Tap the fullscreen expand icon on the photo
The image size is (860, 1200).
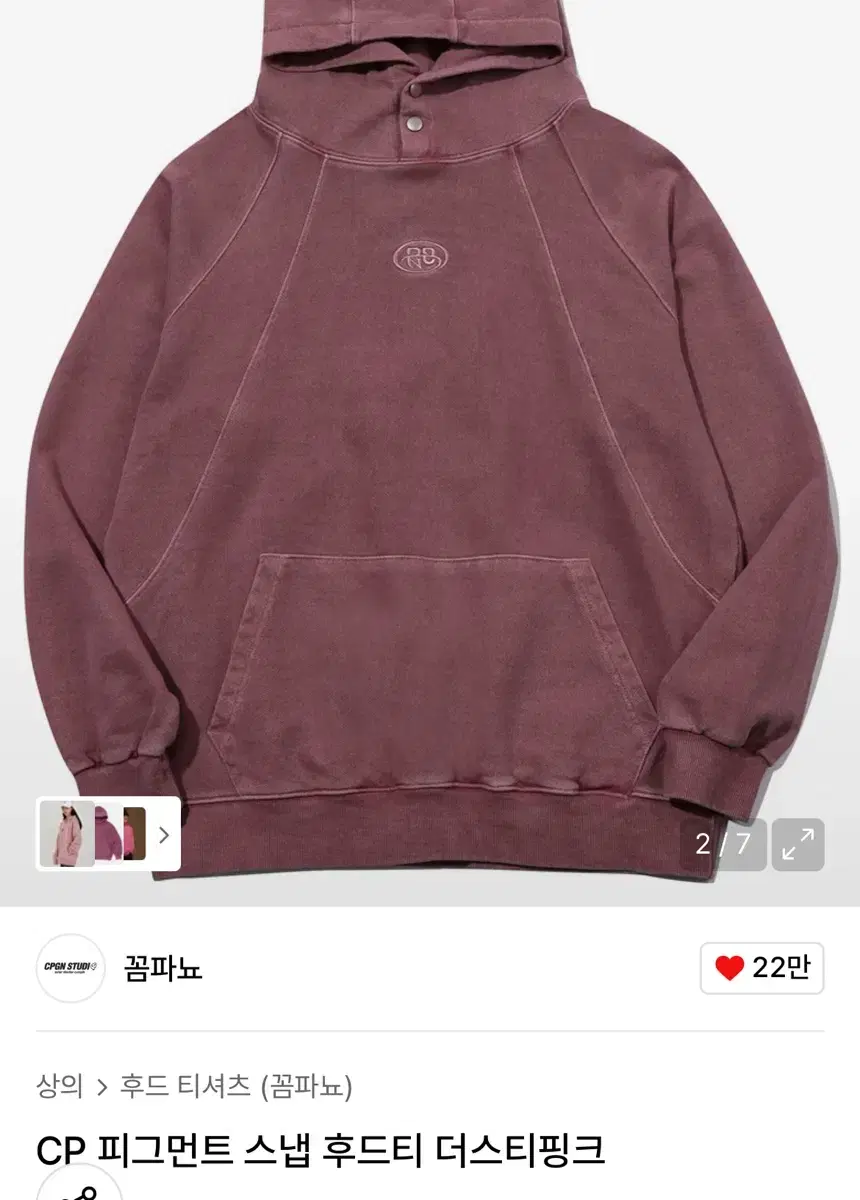pyautogui.click(x=797, y=843)
